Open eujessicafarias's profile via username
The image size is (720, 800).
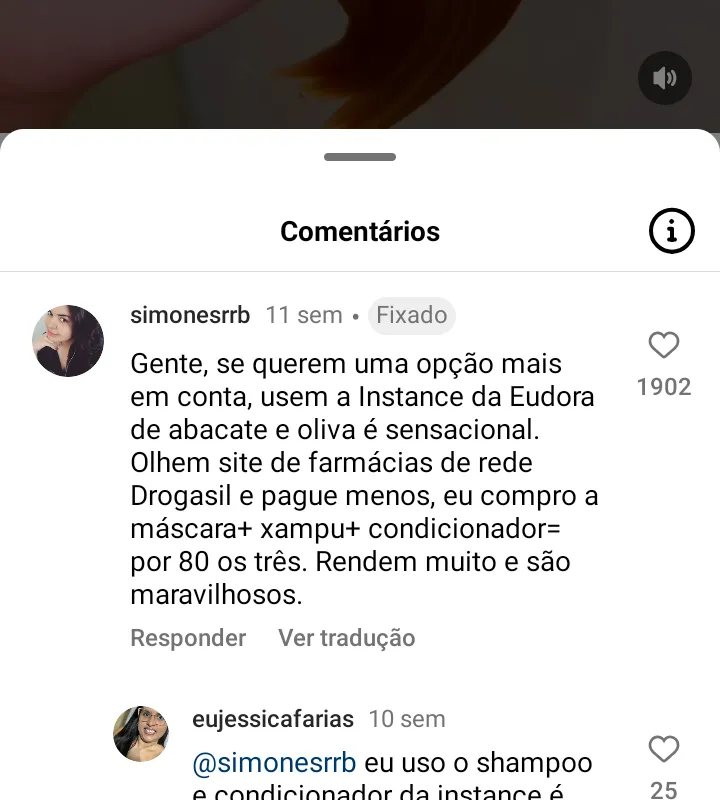pos(272,718)
